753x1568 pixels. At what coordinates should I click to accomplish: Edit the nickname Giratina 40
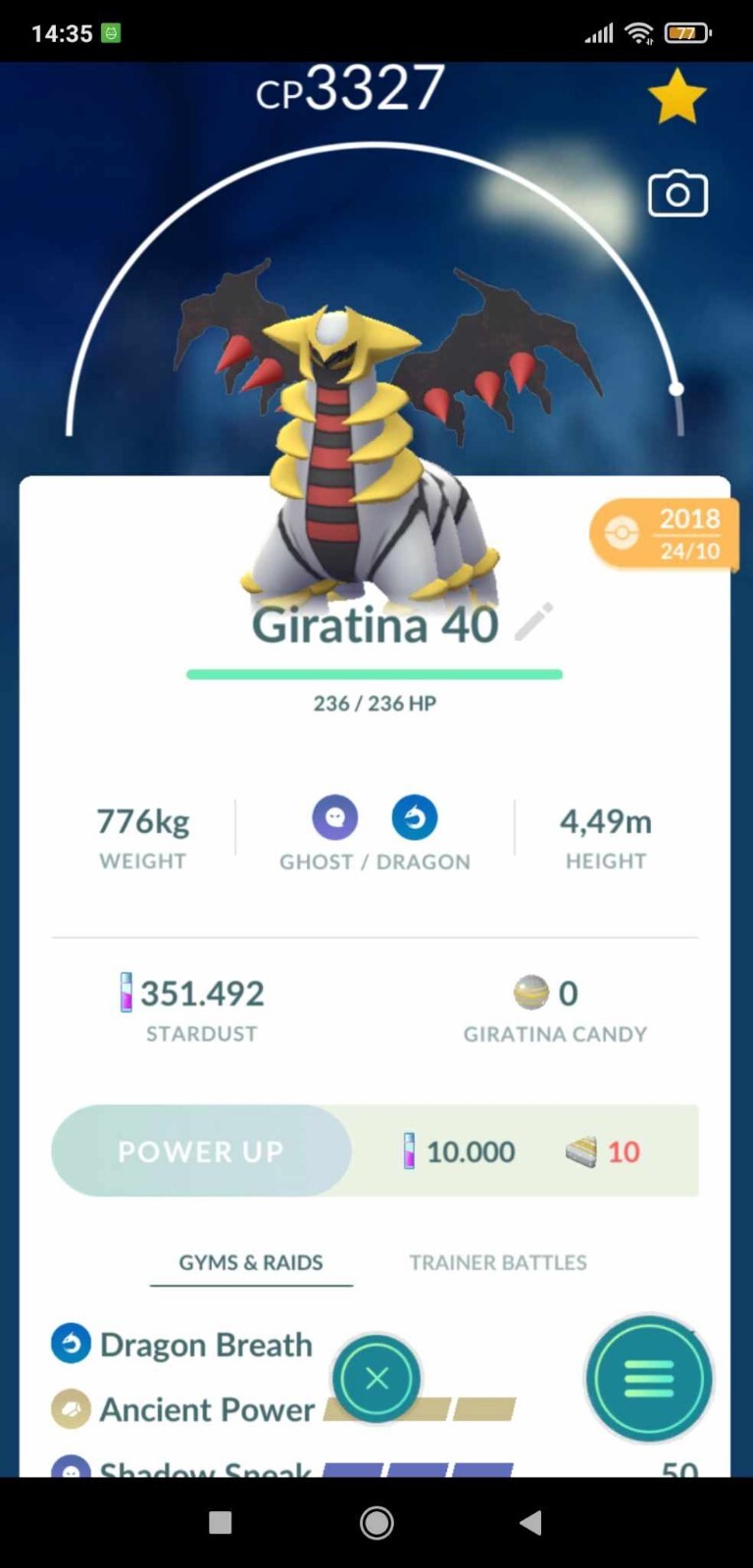[x=534, y=622]
